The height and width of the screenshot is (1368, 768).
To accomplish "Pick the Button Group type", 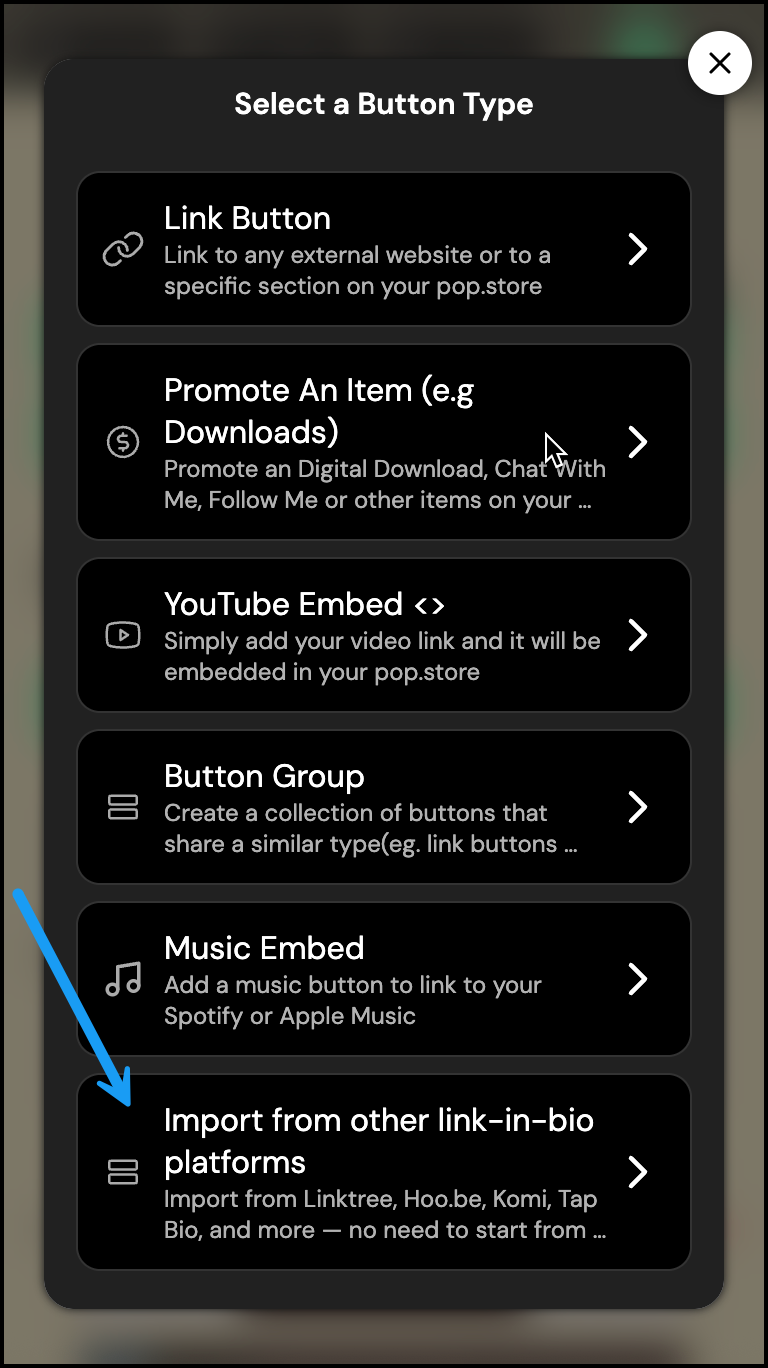I will [x=383, y=807].
